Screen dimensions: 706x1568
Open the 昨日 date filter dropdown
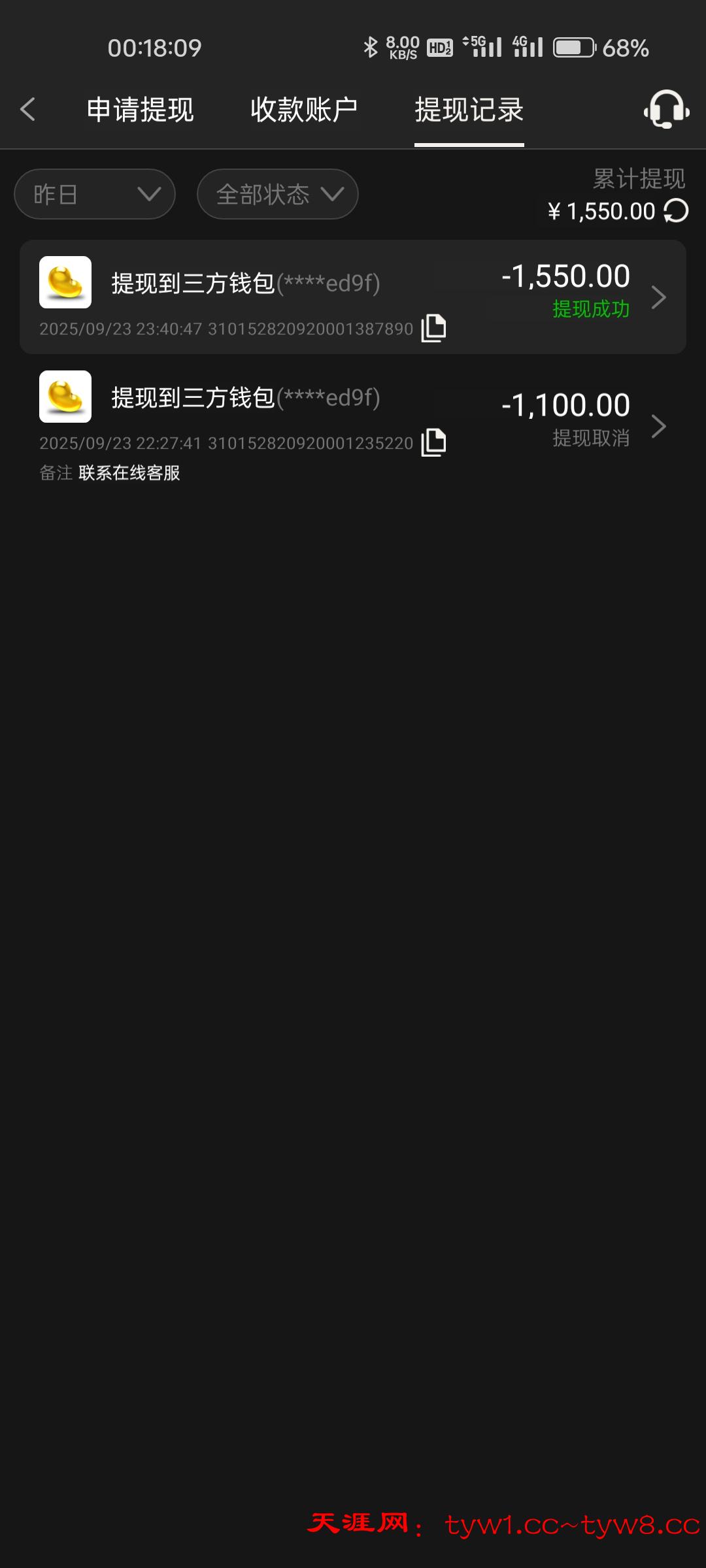94,193
